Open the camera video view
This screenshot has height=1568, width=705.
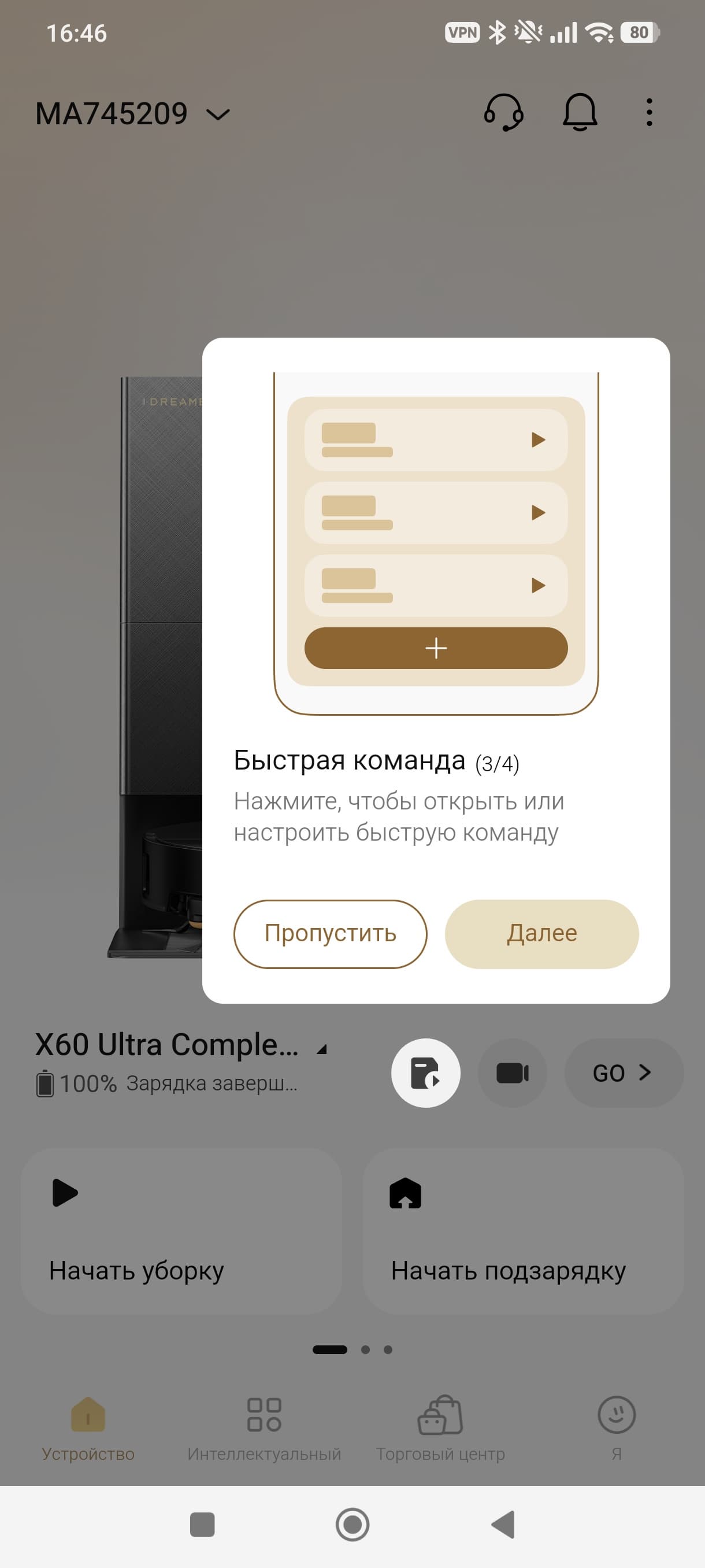[x=512, y=1073]
